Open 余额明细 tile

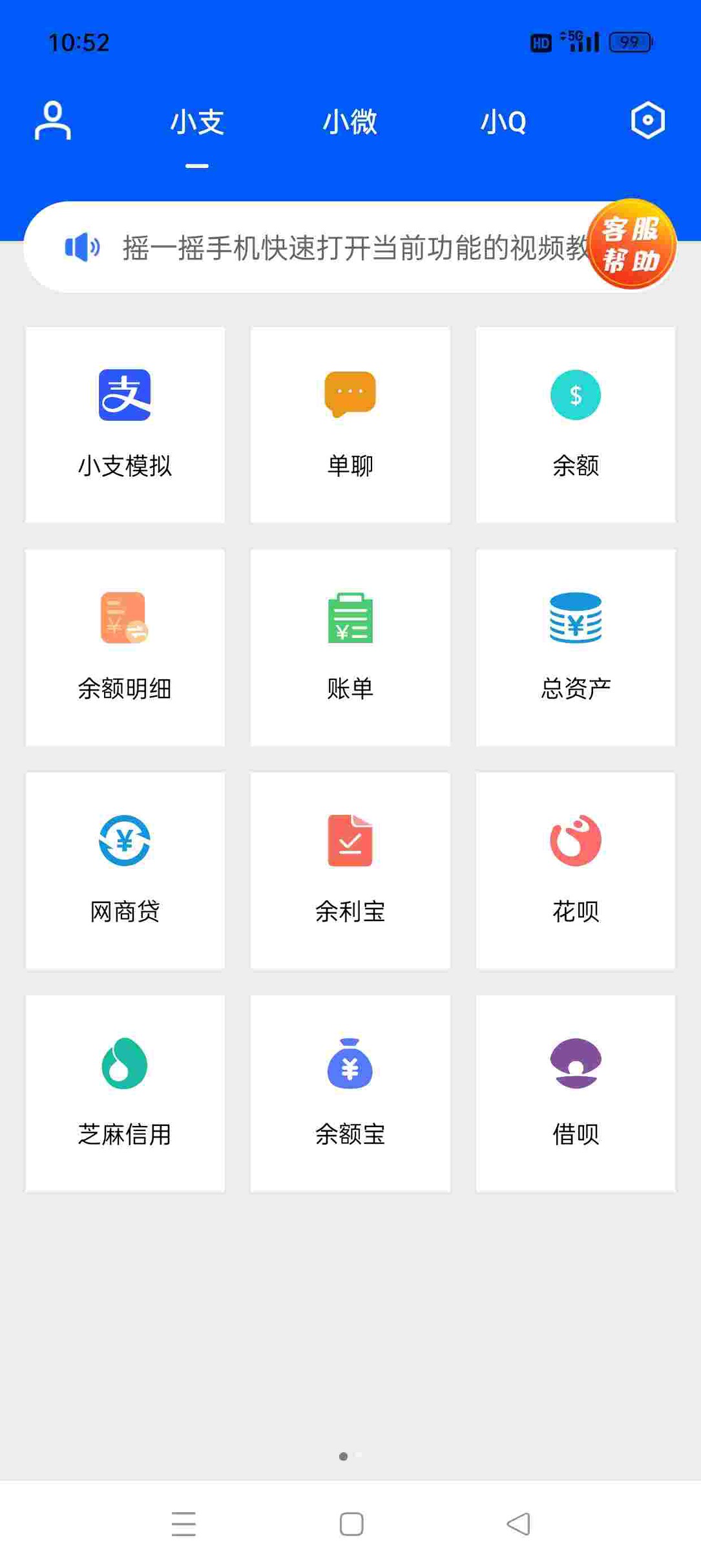(125, 648)
